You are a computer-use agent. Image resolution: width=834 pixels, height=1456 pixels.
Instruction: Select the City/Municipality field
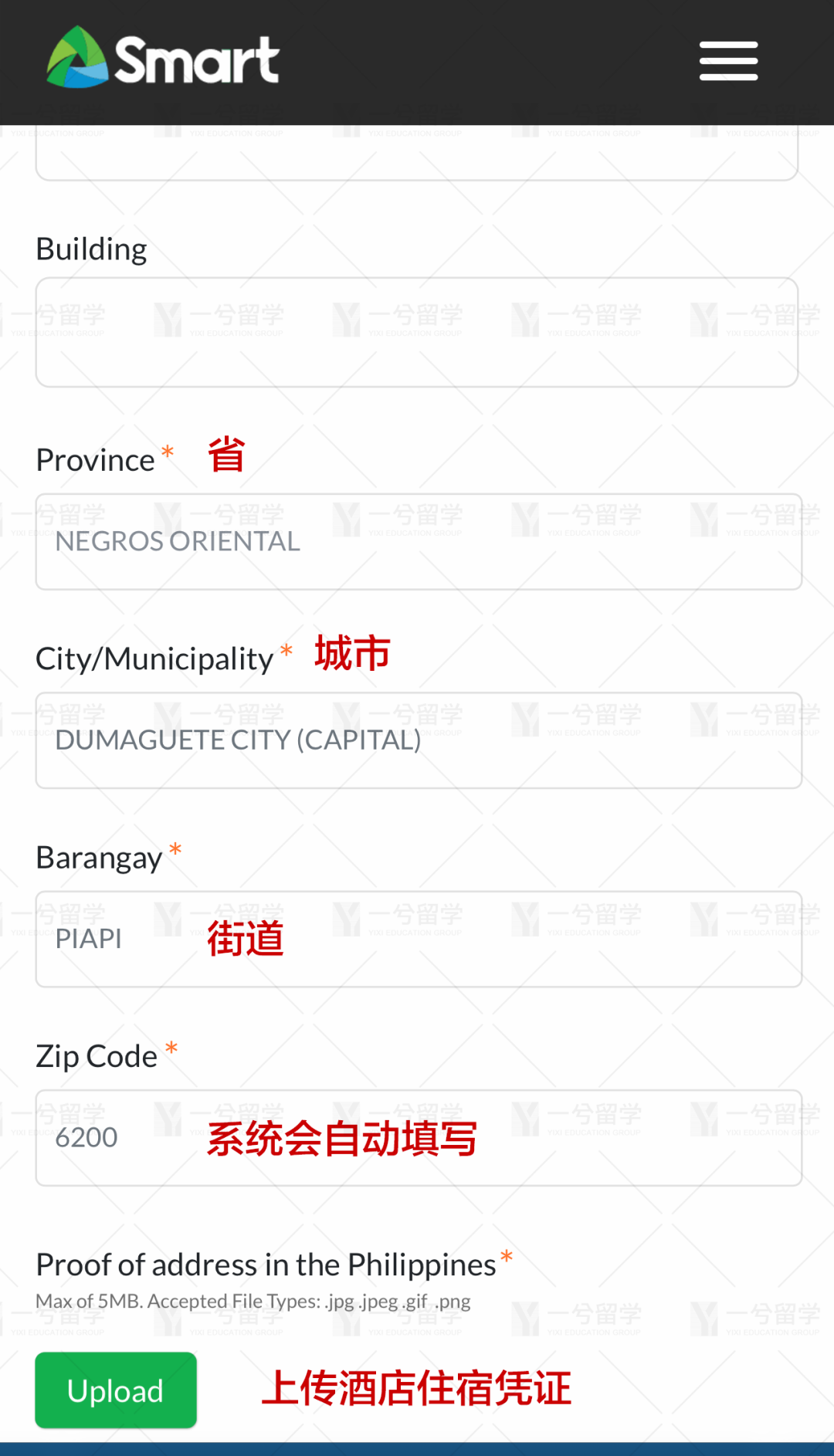[419, 740]
